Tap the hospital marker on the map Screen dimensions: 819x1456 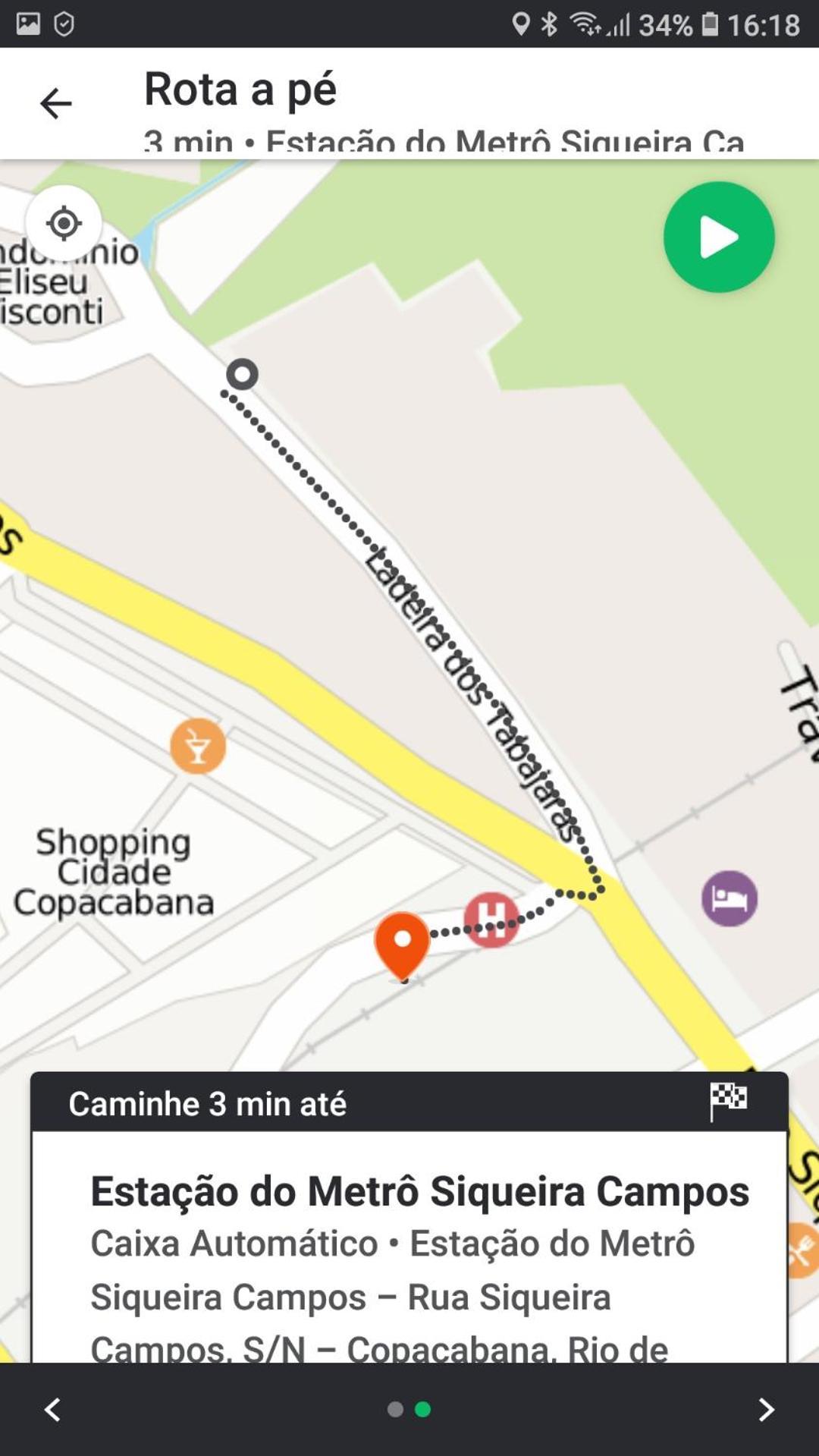point(491,919)
